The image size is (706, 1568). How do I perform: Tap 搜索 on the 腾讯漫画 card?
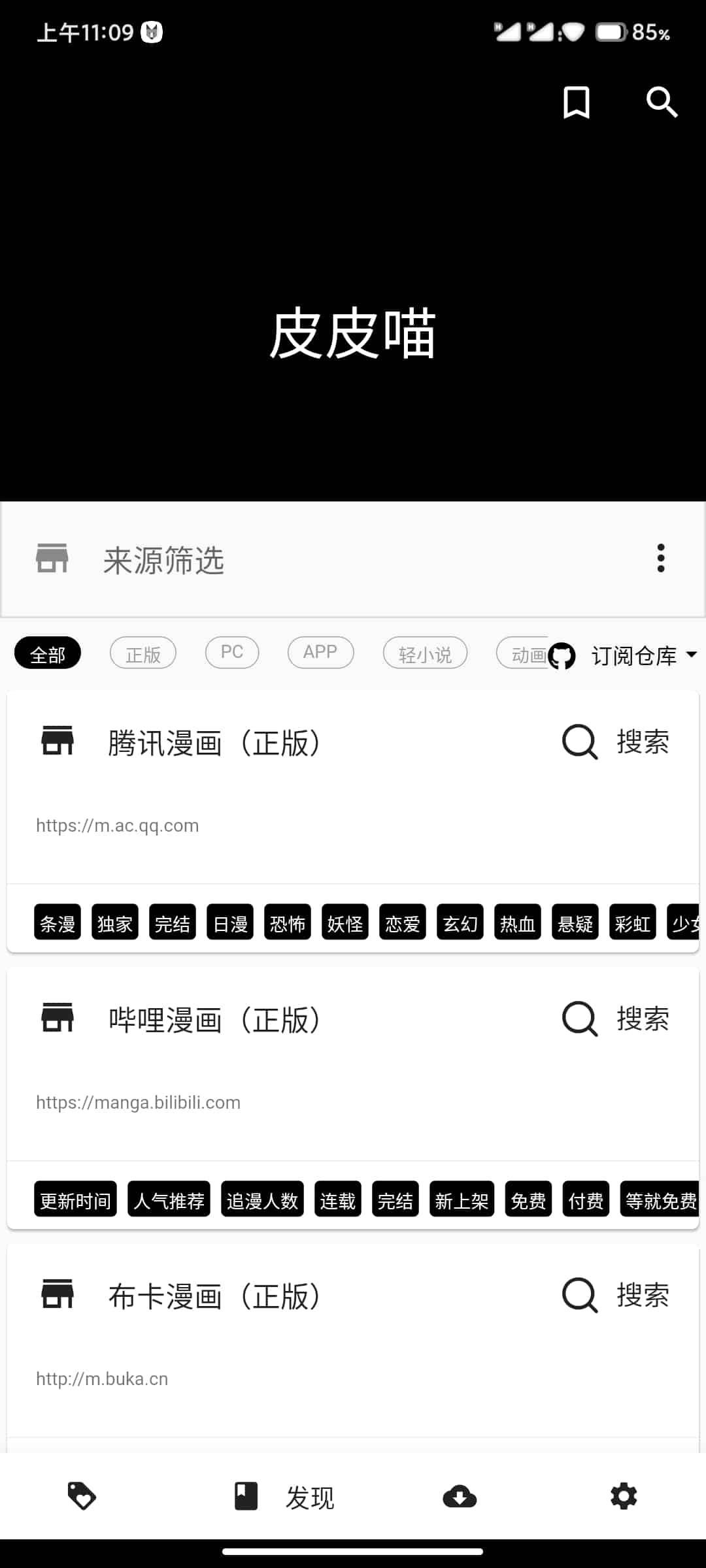pyautogui.click(x=616, y=742)
